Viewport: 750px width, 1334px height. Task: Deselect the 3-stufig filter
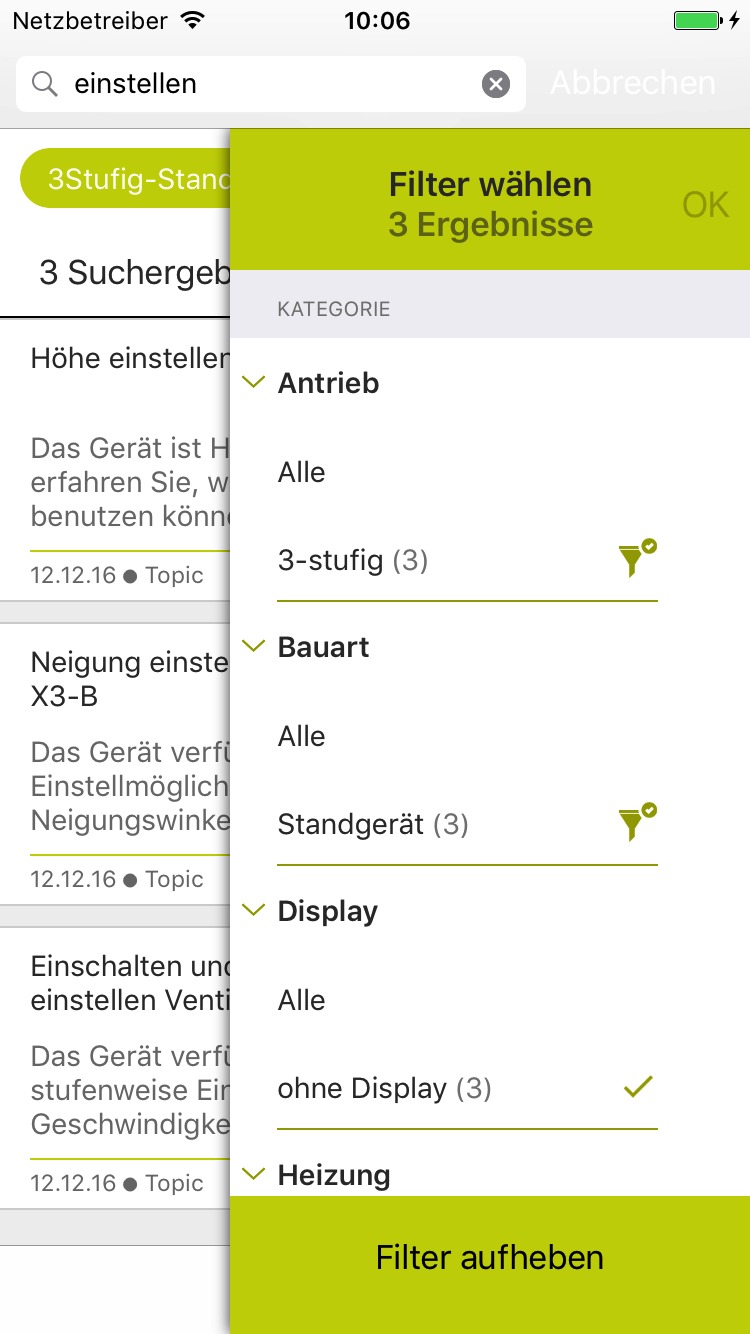467,561
